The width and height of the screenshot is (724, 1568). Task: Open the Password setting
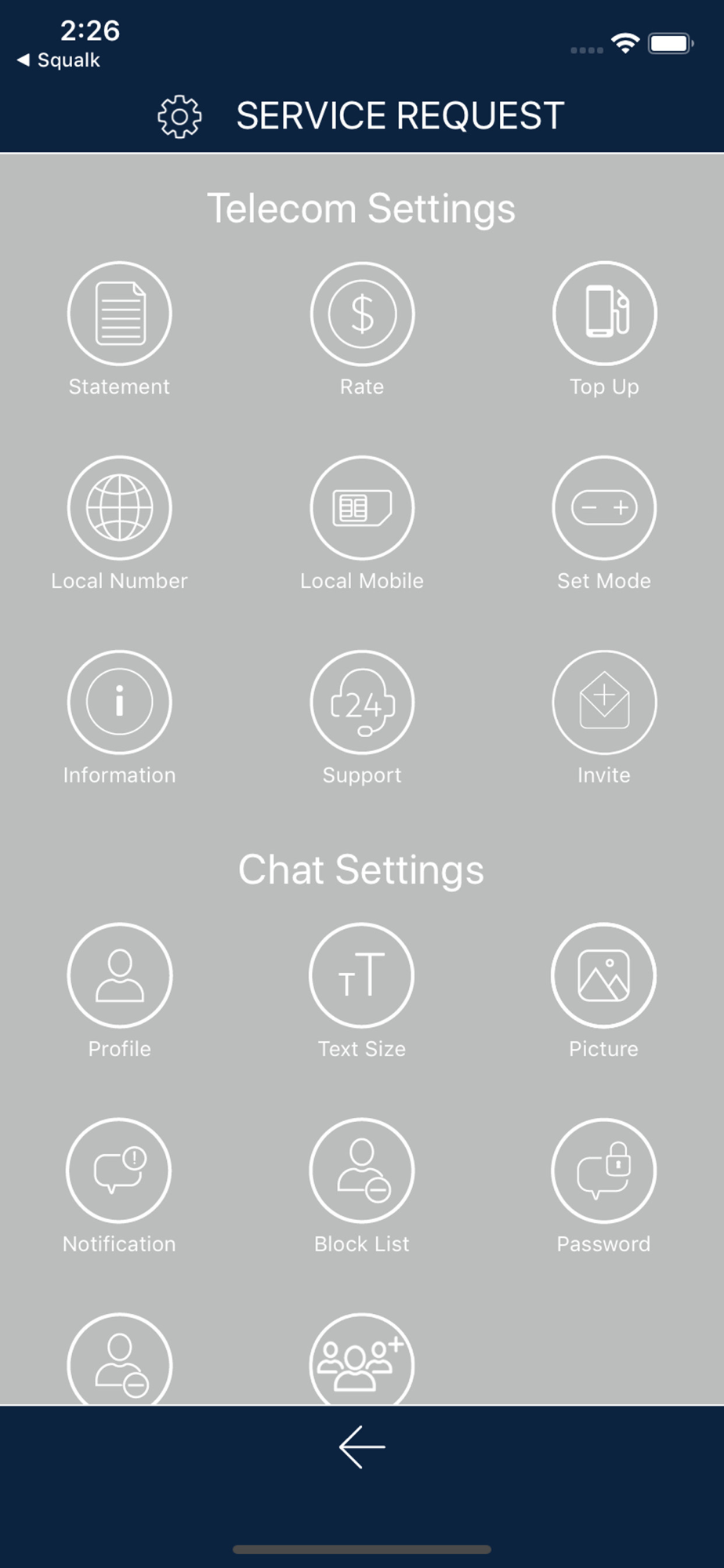click(x=604, y=1171)
